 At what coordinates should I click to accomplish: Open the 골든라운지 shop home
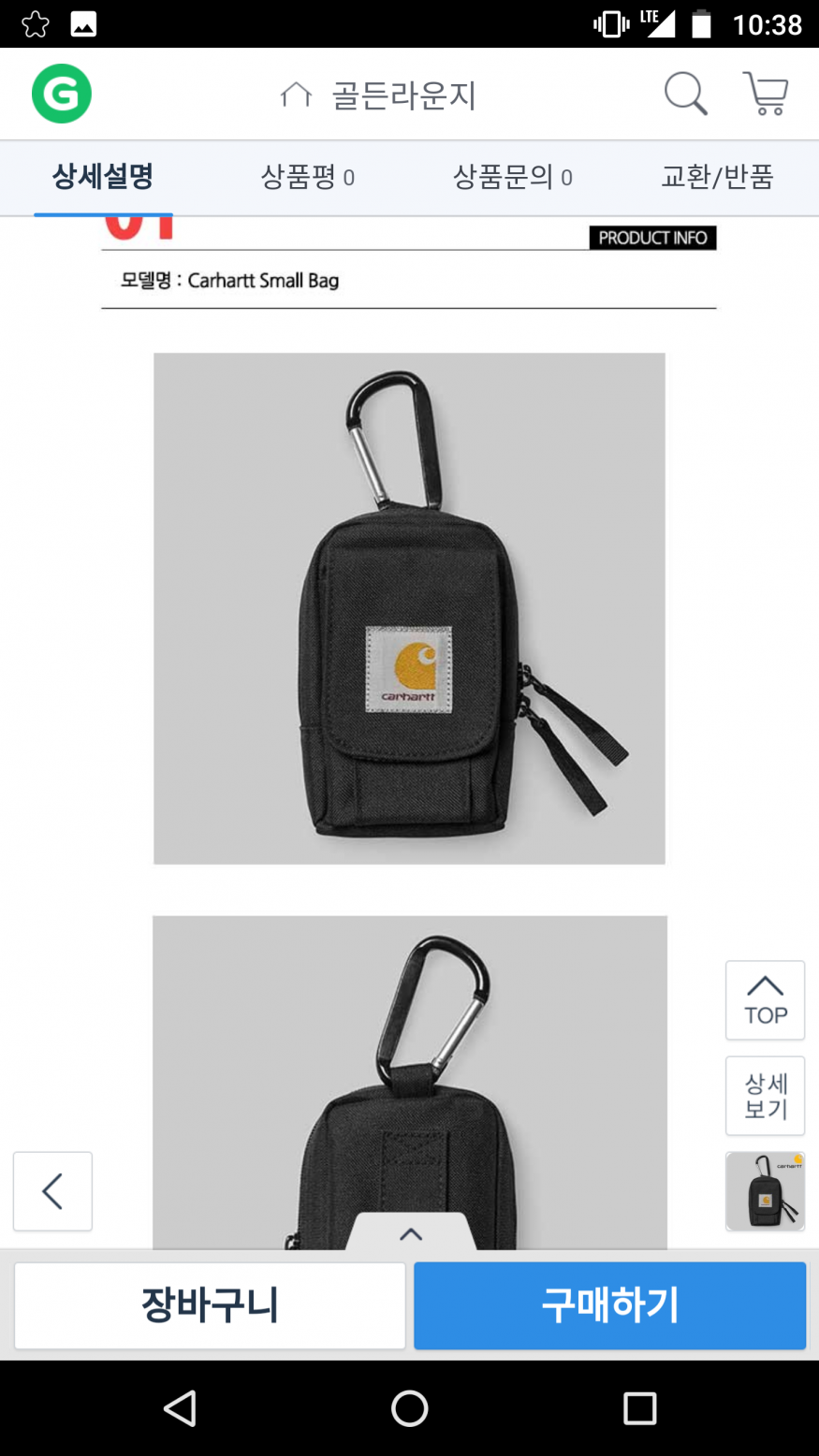379,95
